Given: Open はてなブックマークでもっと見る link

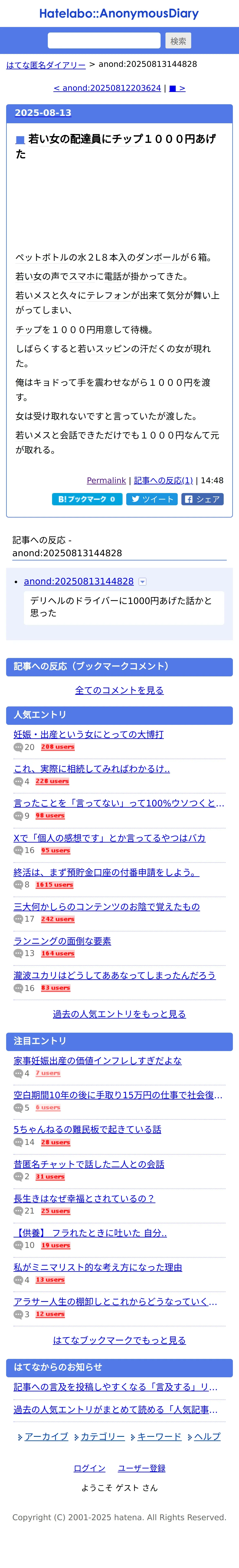Looking at the screenshot, I should click(119, 1340).
